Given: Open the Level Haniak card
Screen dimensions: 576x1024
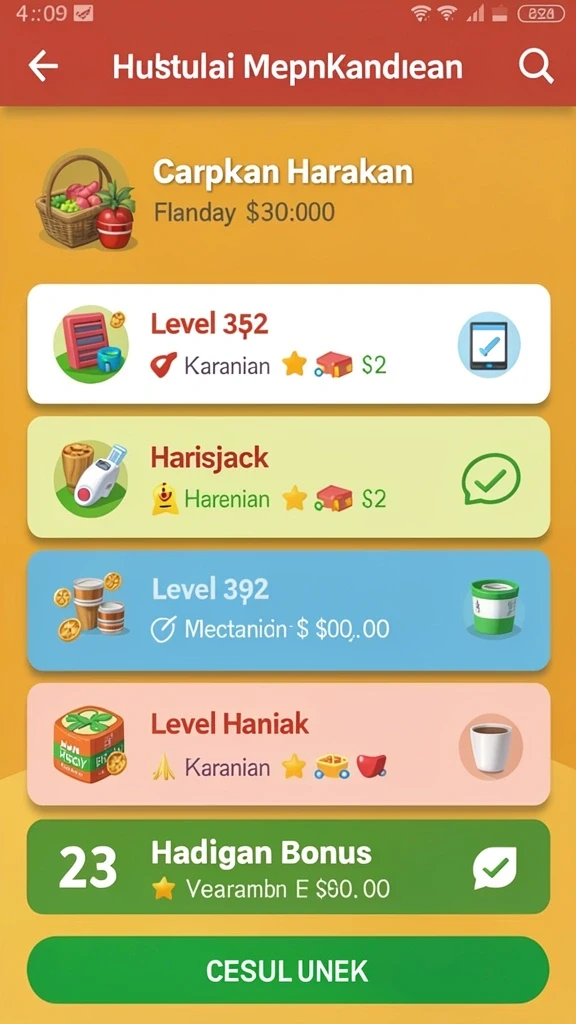Looking at the screenshot, I should (x=288, y=744).
